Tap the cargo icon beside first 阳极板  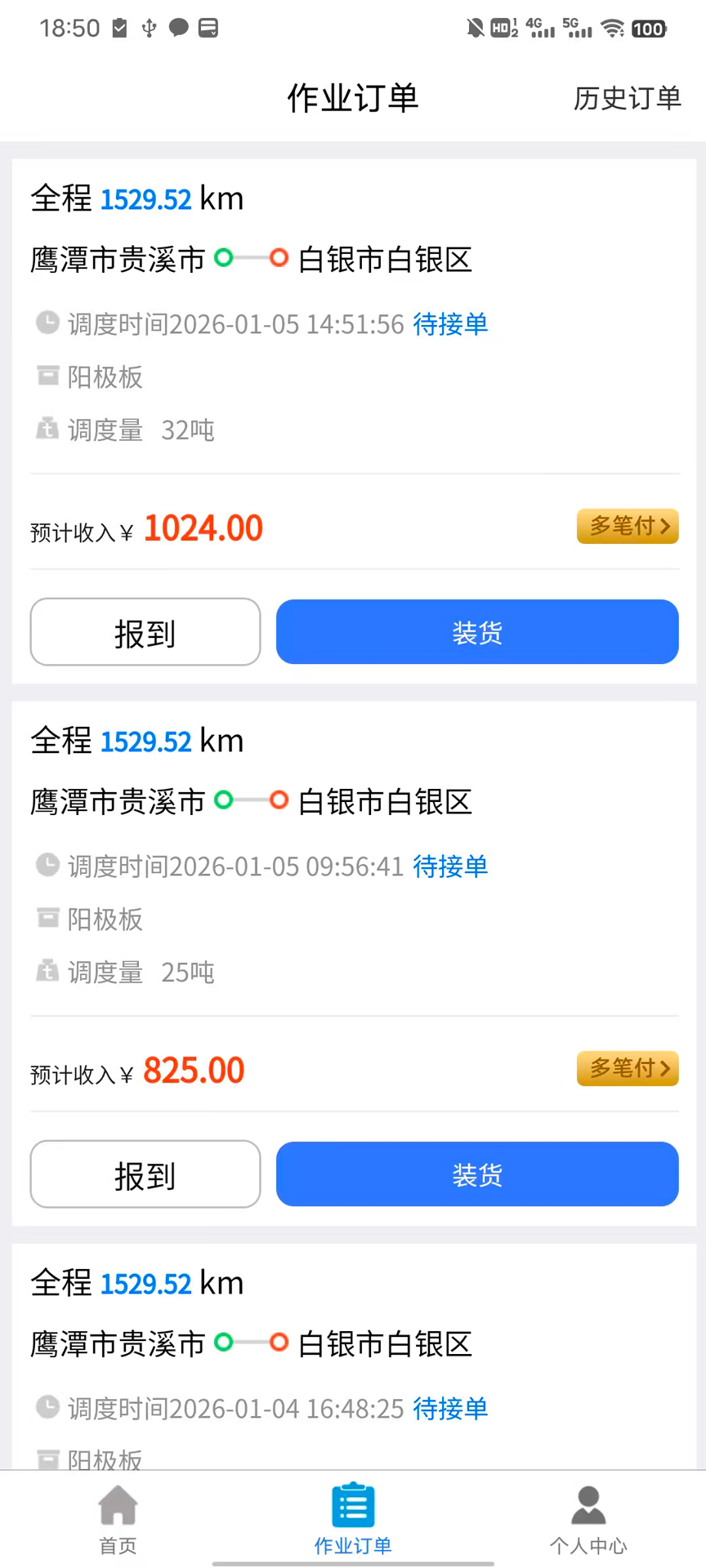pyautogui.click(x=47, y=376)
